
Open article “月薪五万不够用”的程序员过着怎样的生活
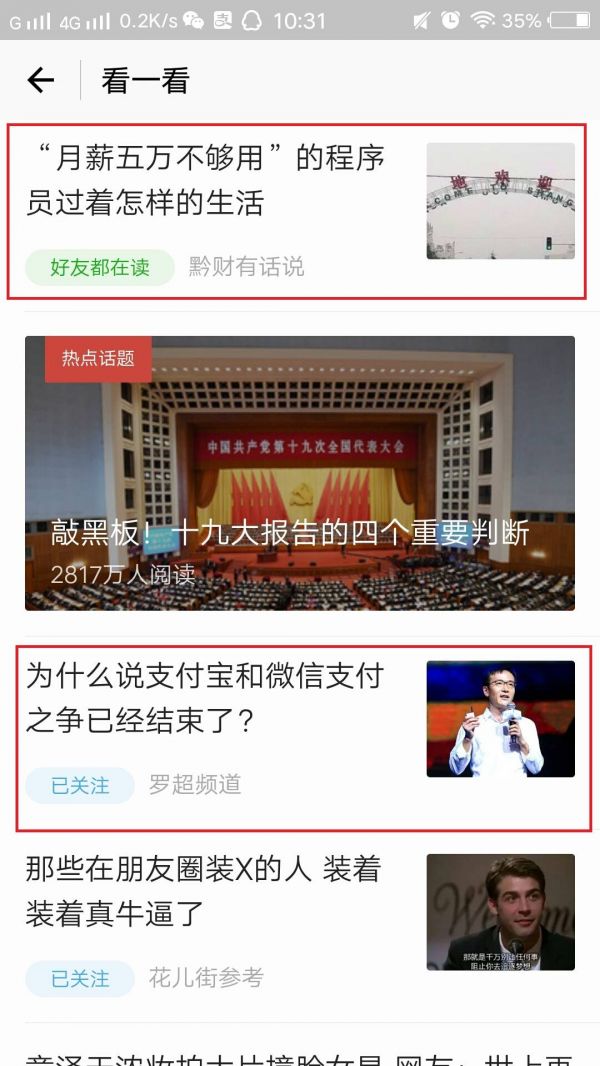click(x=205, y=181)
